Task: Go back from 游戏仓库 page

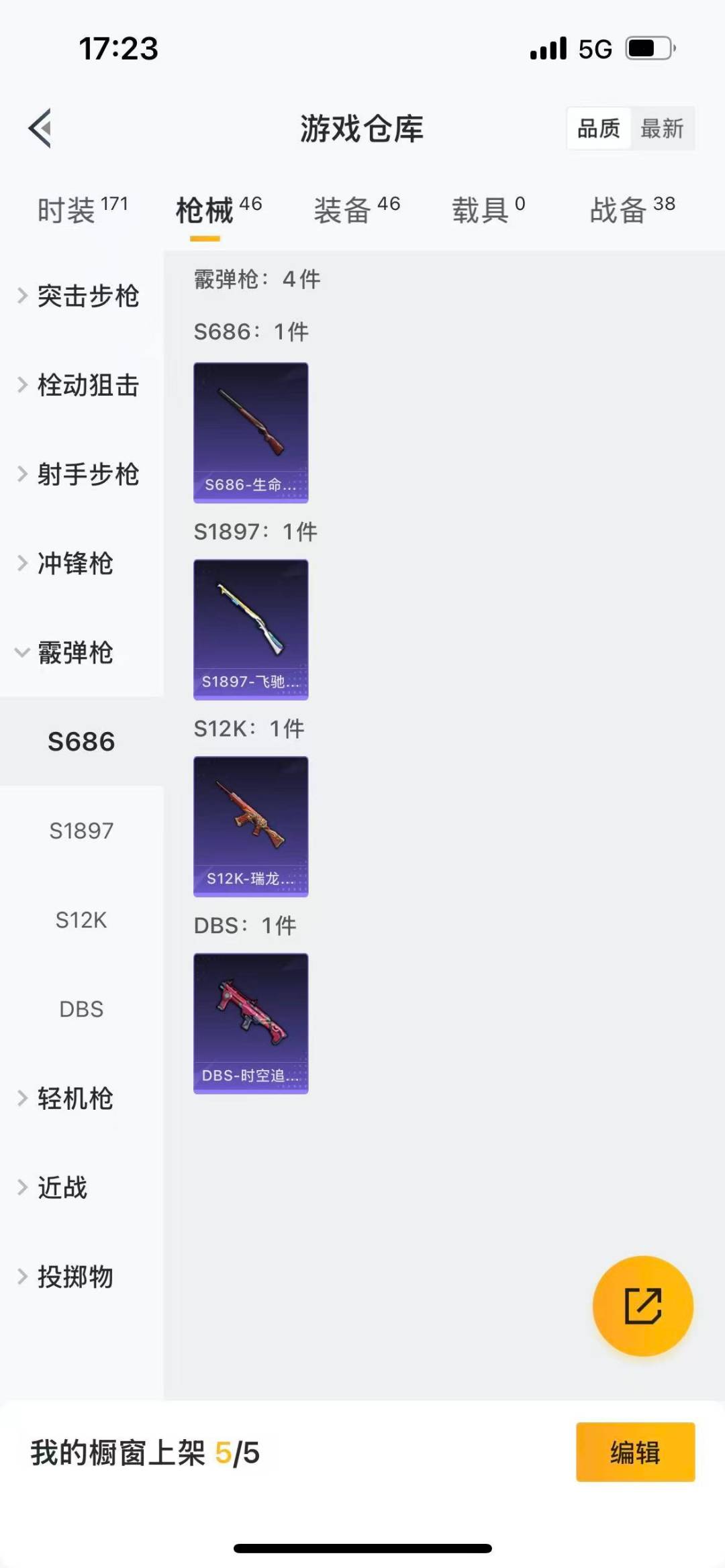Action: coord(40,127)
